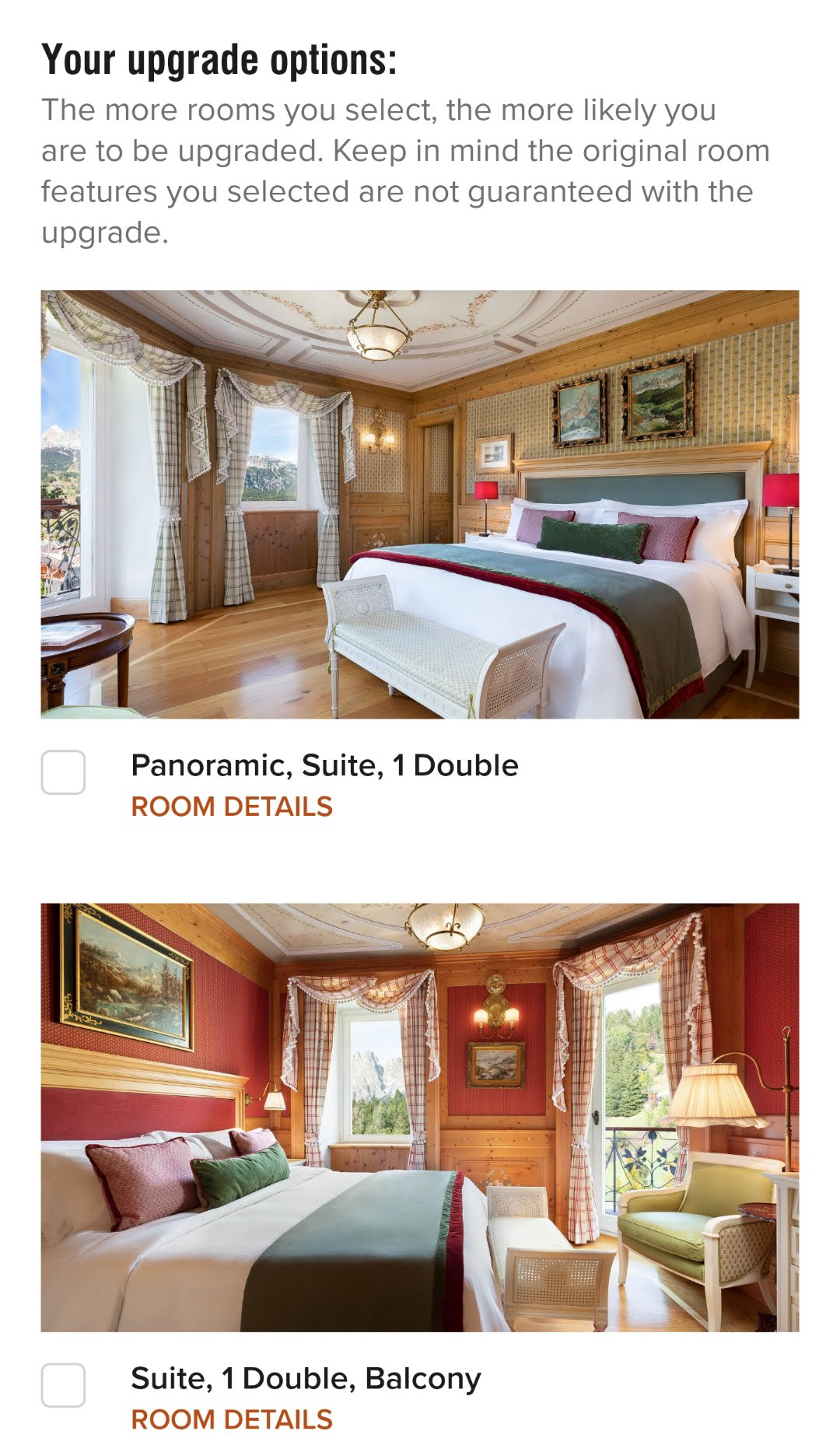Check the Suite, 1 Double, Balcony option
840x1438 pixels.
(63, 1385)
